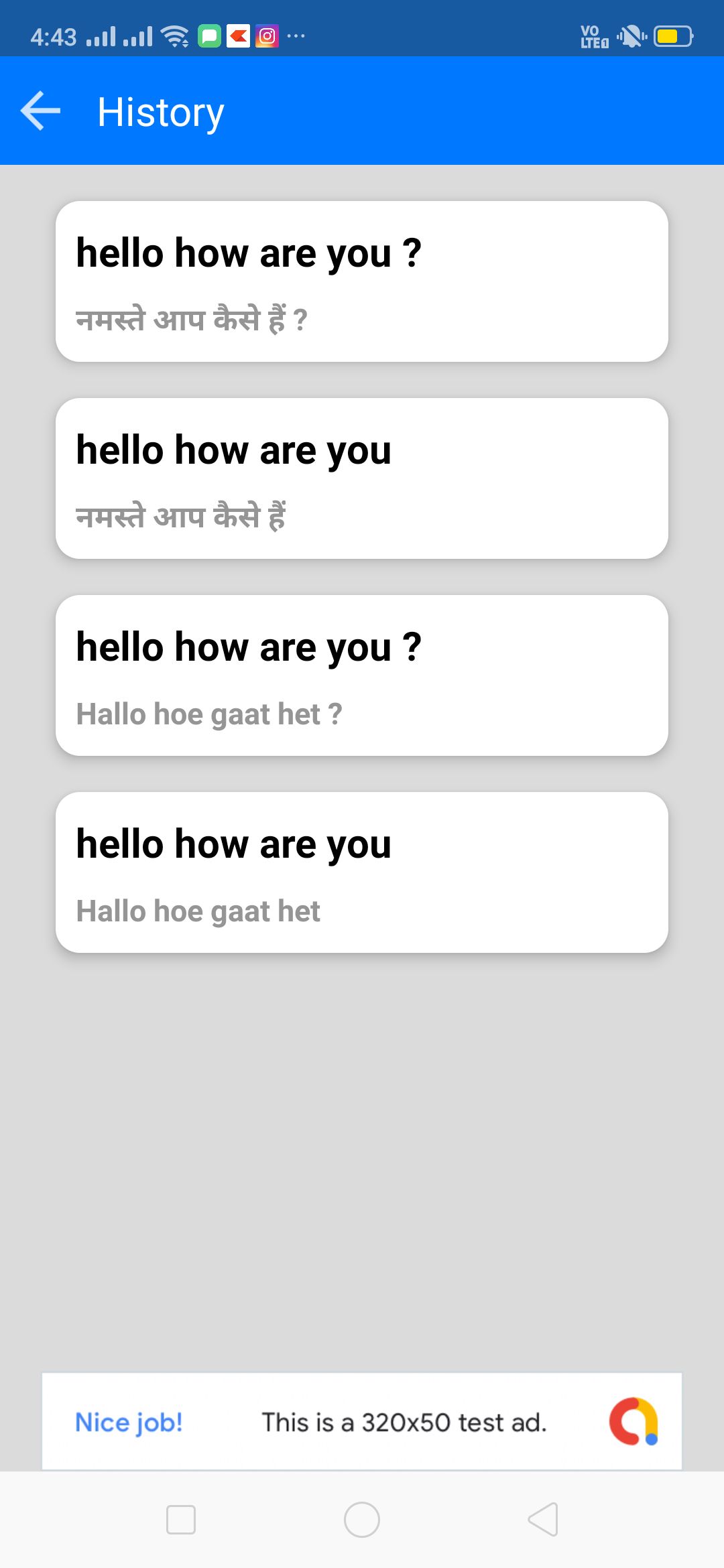
Task: Select the 'Hallo hoe gaat het ?' history card
Action: pos(362,675)
